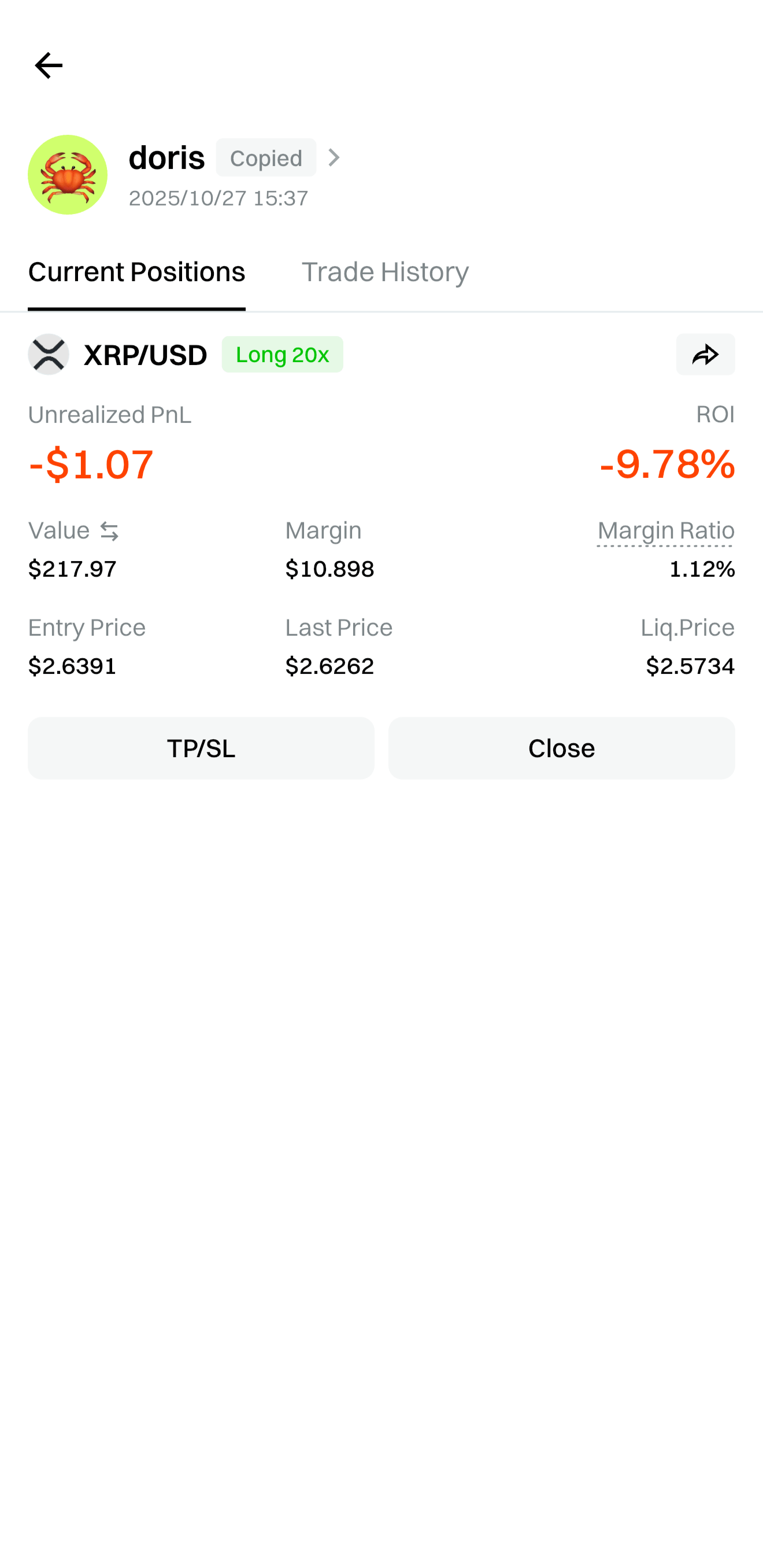Select the XRP coin logo icon
The image size is (763, 1568).
tap(49, 355)
